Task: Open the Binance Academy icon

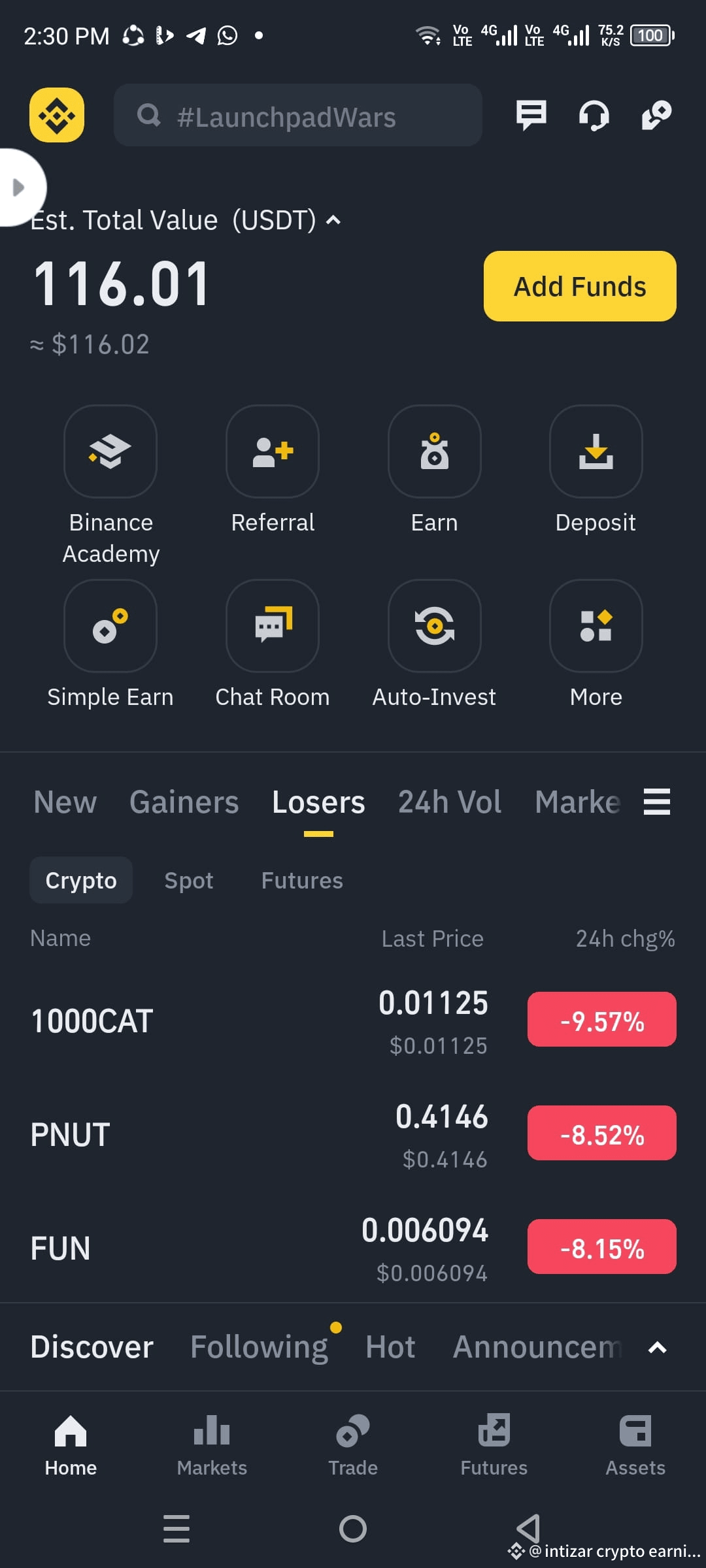Action: point(110,452)
